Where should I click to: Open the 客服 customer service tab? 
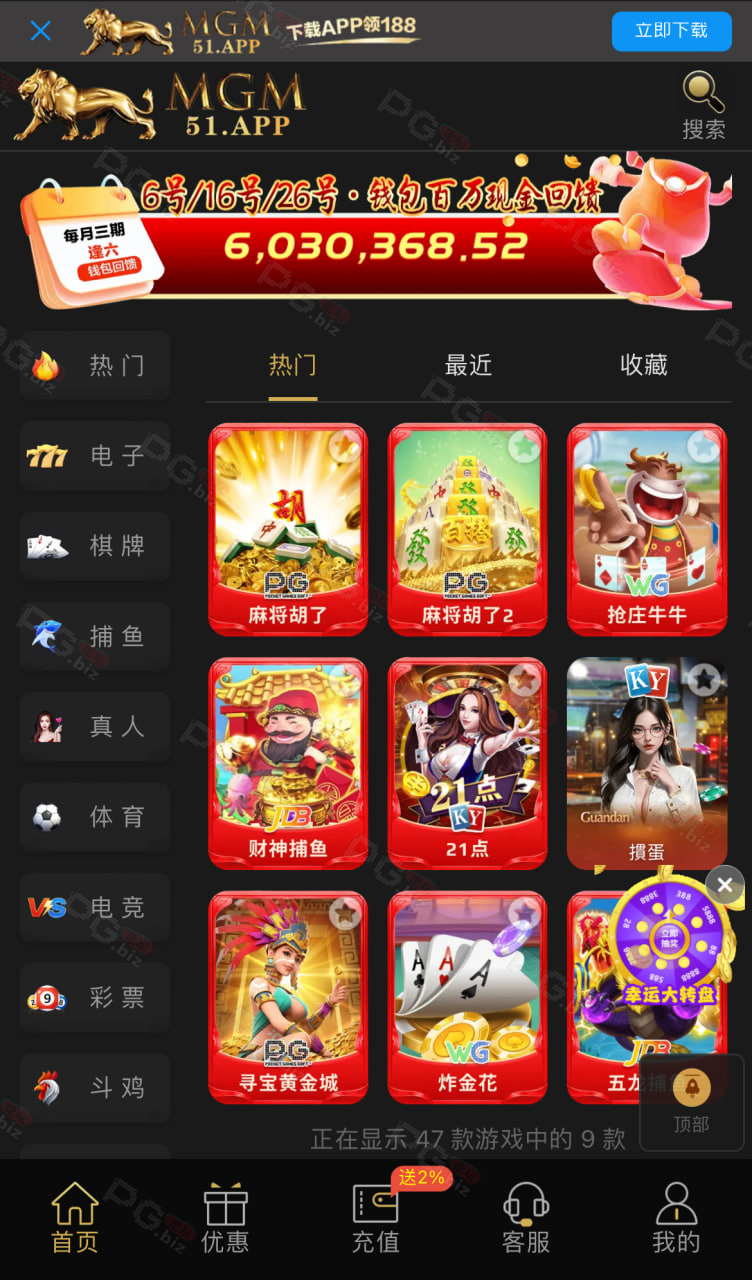[526, 1218]
